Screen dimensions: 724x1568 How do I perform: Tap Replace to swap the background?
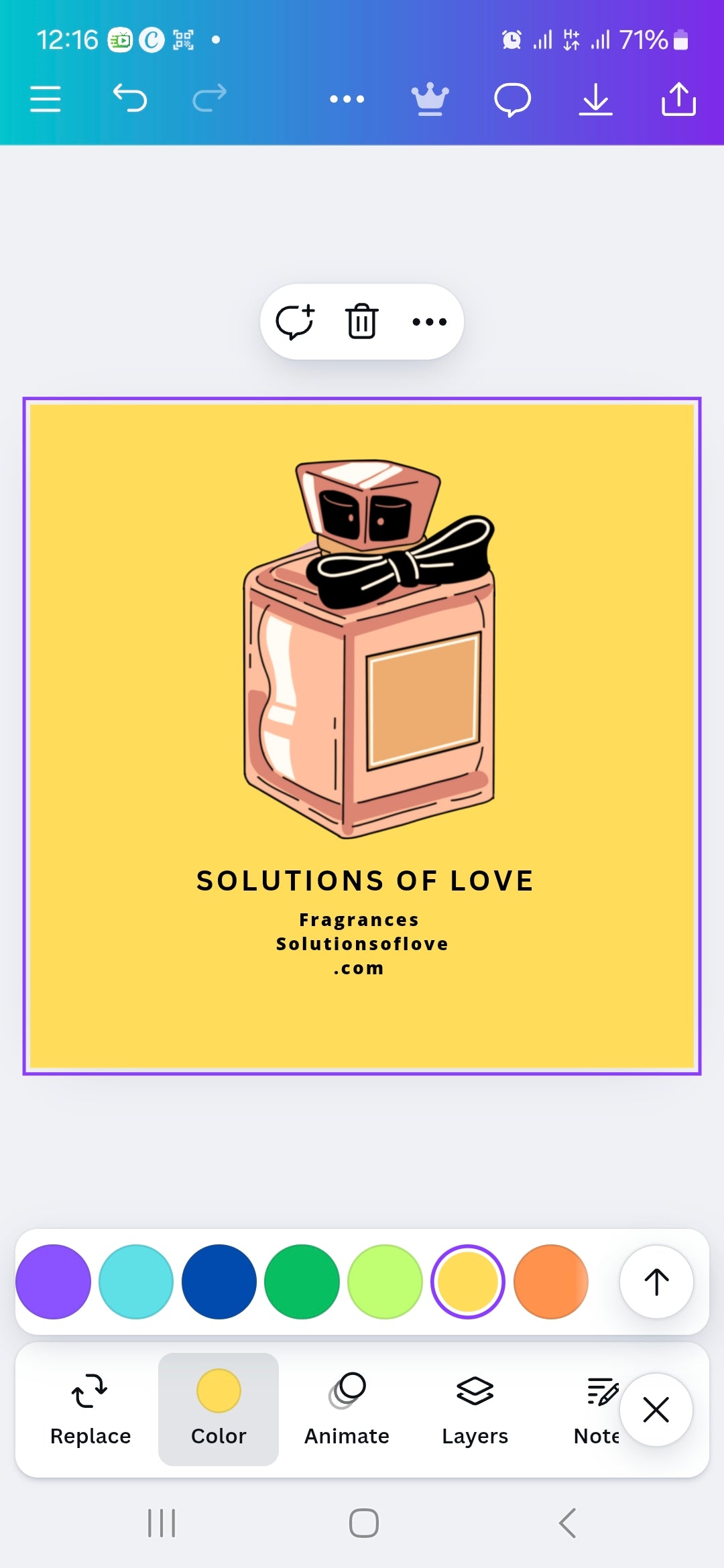[90, 1411]
